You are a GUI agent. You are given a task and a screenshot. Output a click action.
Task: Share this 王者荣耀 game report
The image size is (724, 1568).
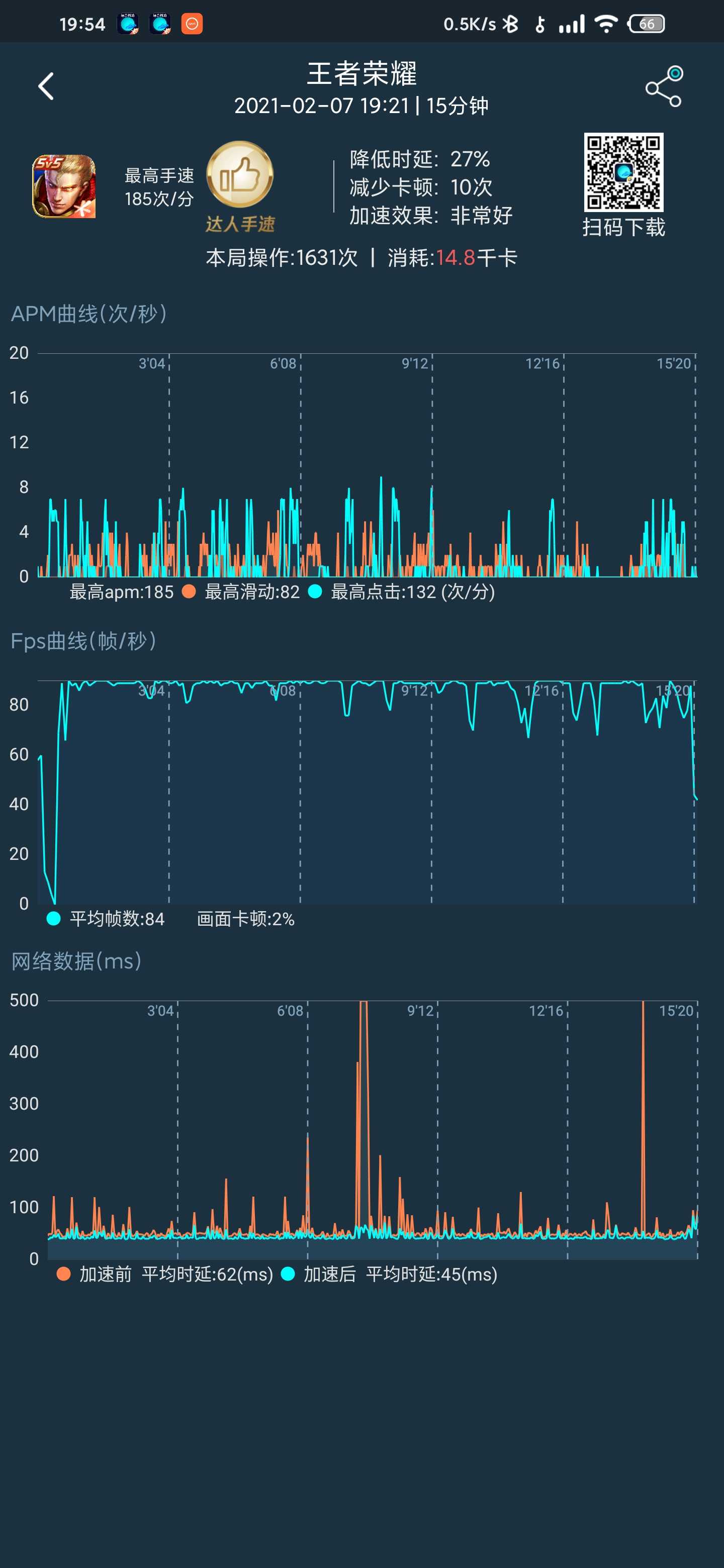click(664, 86)
